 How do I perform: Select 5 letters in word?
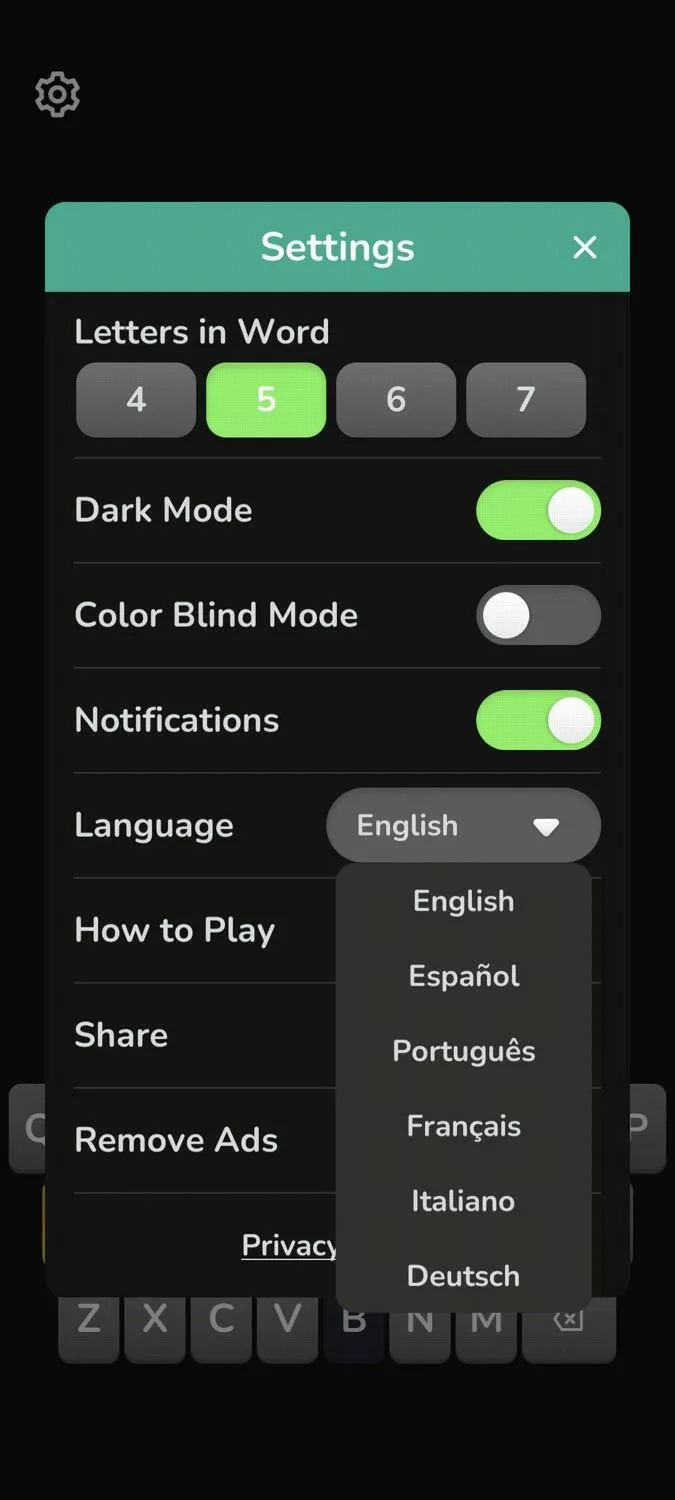click(266, 400)
